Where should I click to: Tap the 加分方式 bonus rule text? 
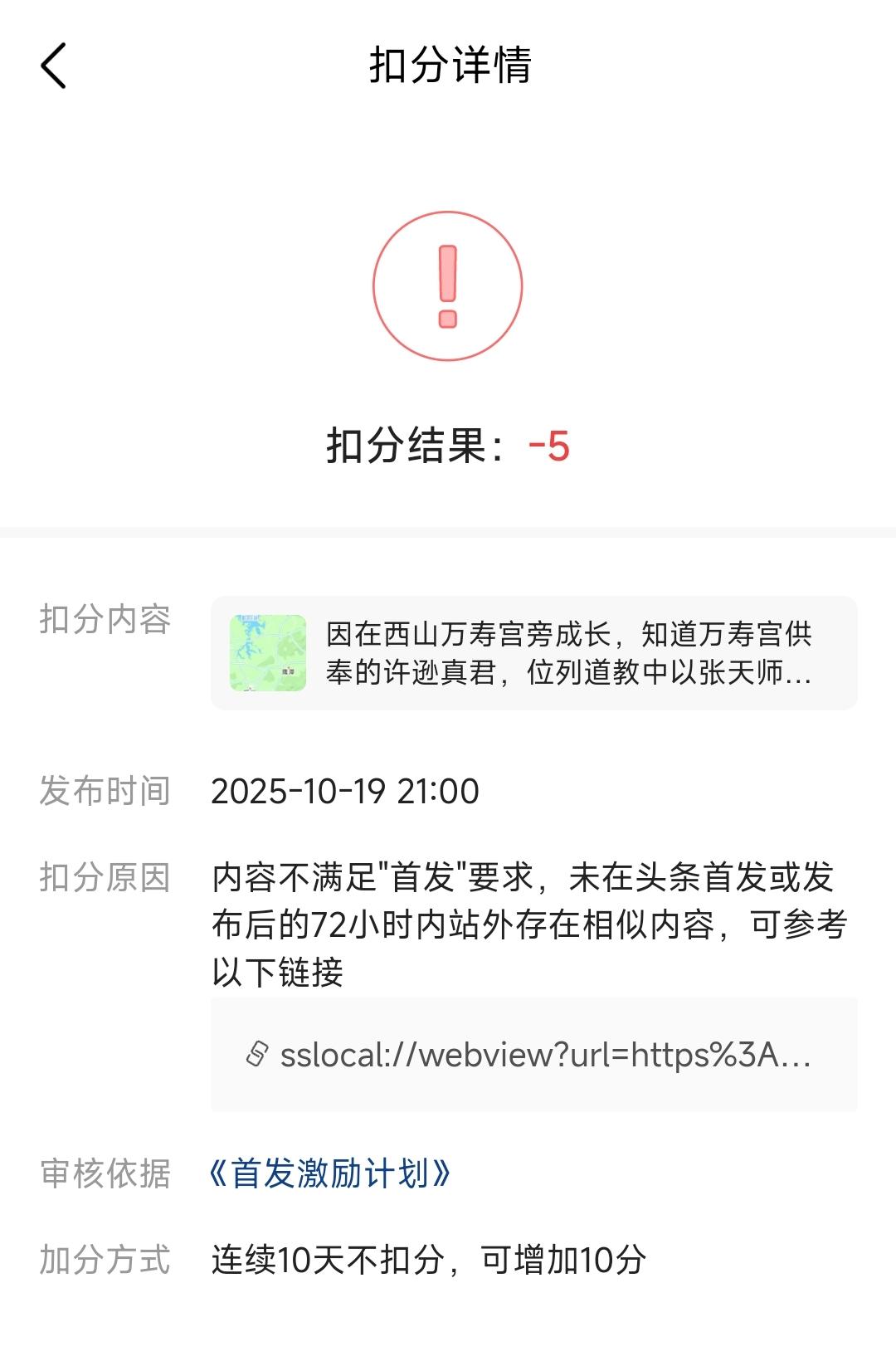pos(431,1258)
